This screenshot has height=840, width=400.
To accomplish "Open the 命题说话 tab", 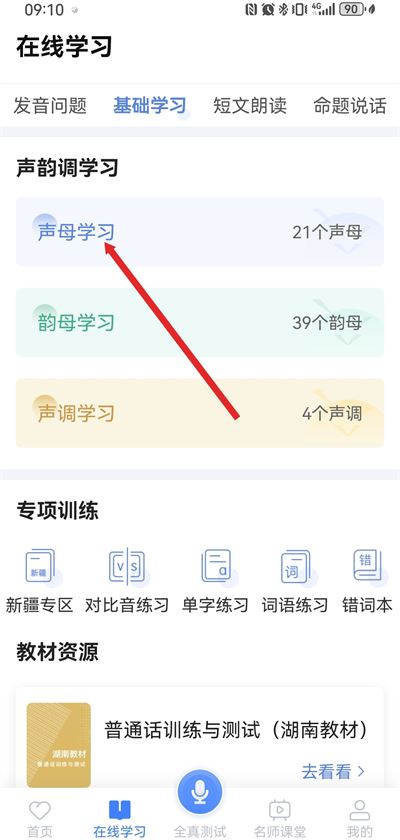I will pos(350,106).
